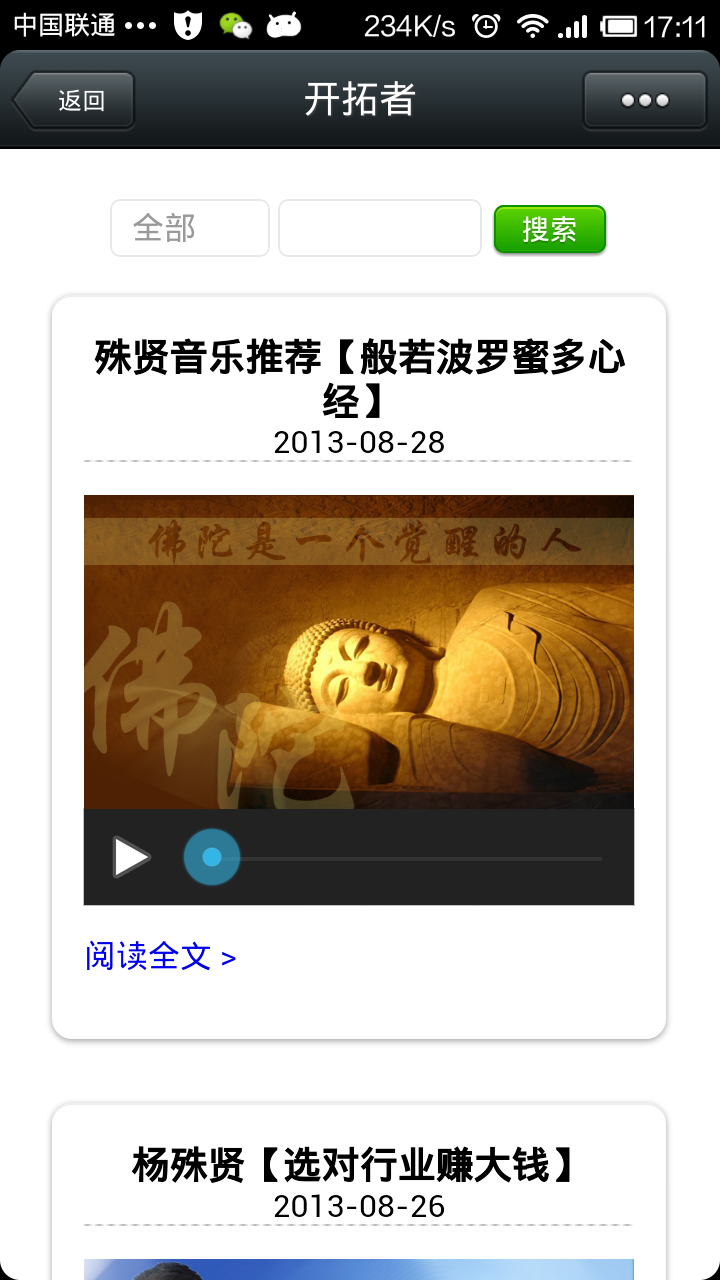Viewport: 720px width, 1280px height.
Task: Focus the empty search text field
Action: (379, 228)
